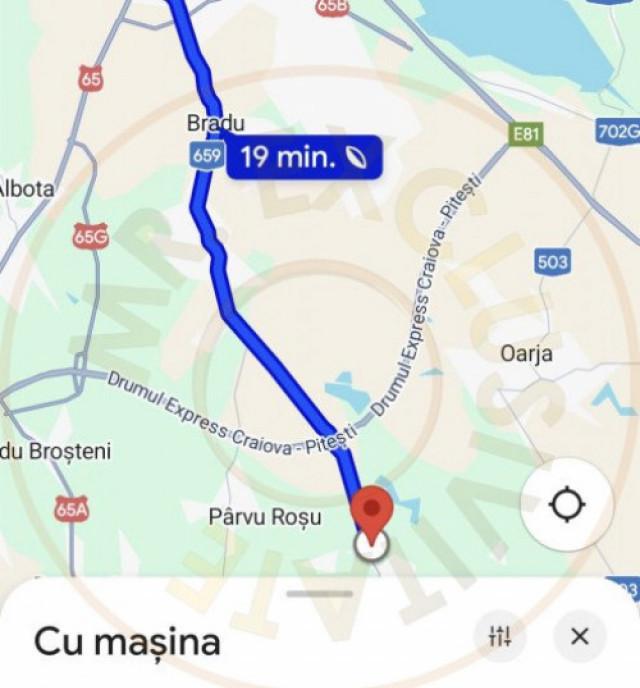Expand the Cu mașina bottom sheet handle
This screenshot has height=688, width=640.
(x=319, y=594)
